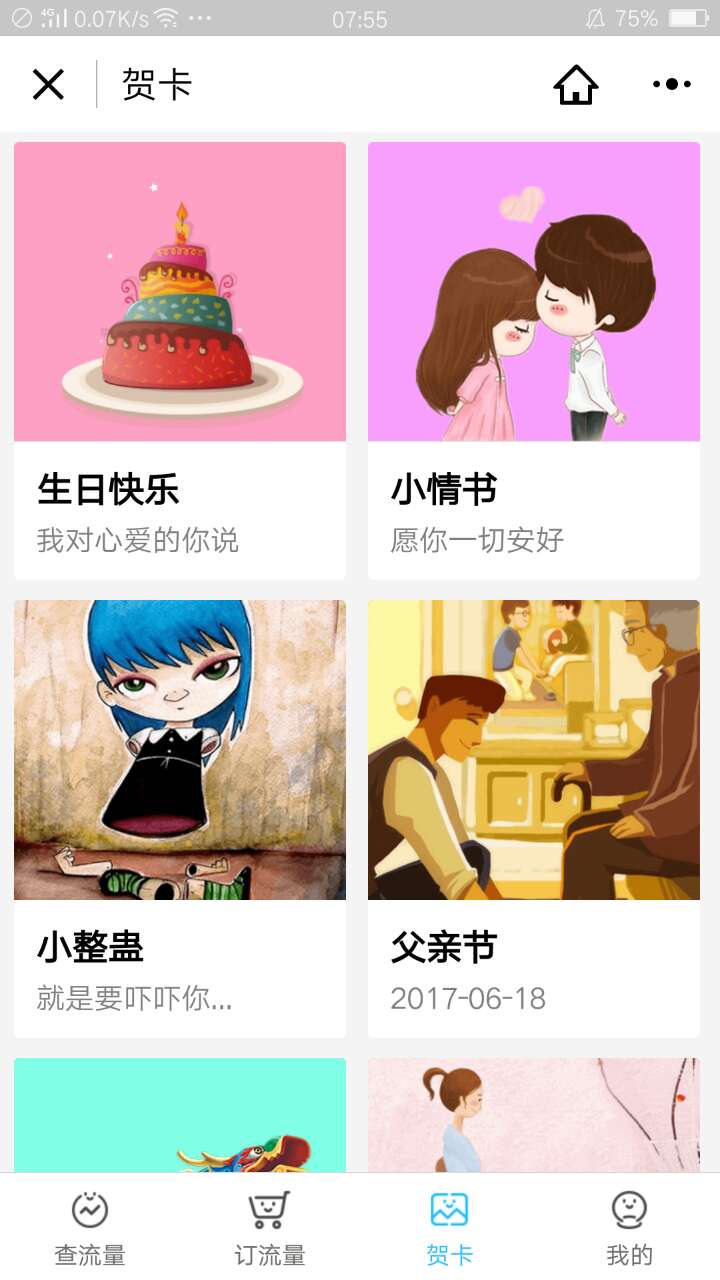
Task: Switch to the 订流量 tab
Action: click(x=270, y=1228)
